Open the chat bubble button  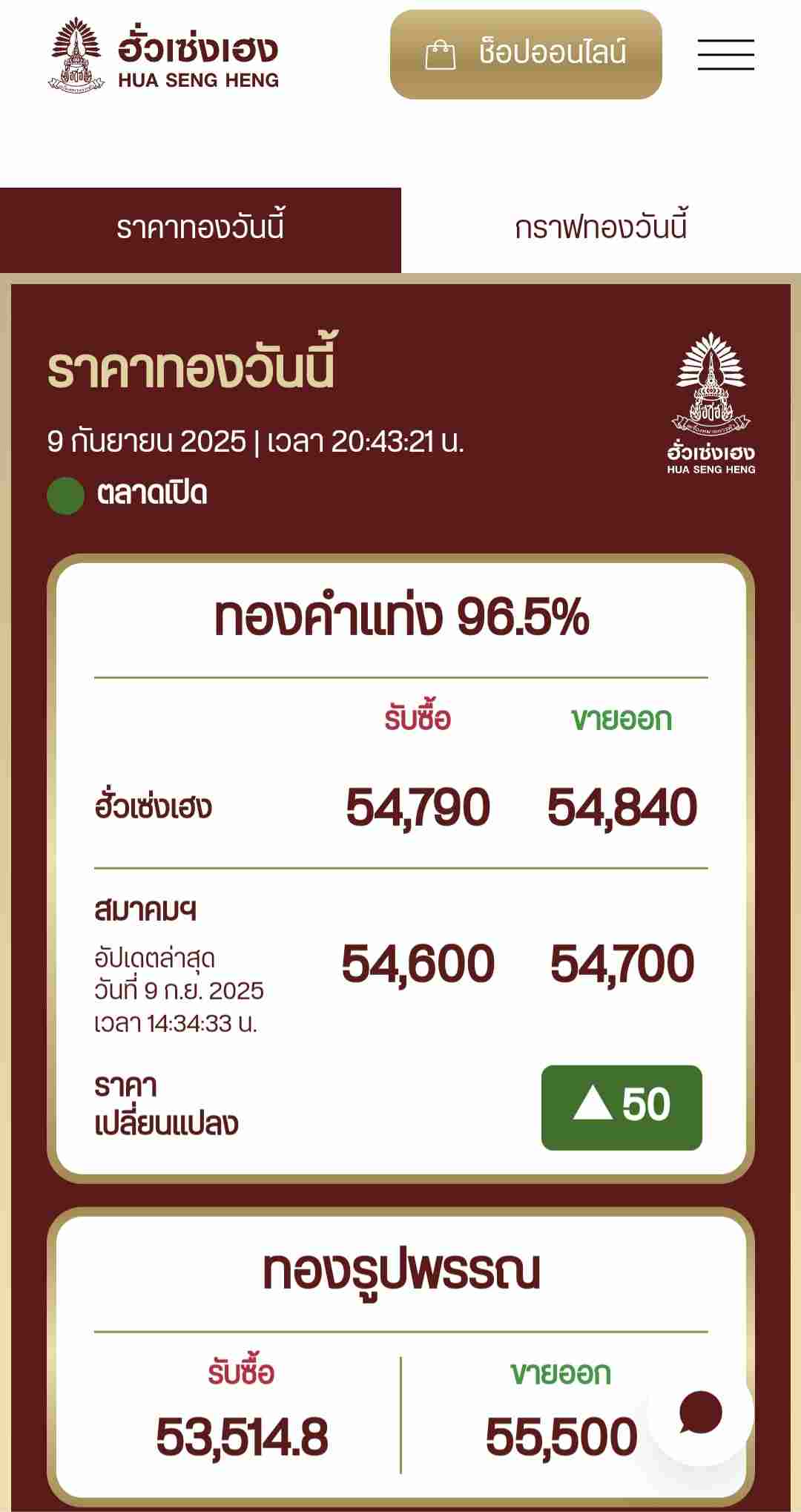tap(700, 1413)
